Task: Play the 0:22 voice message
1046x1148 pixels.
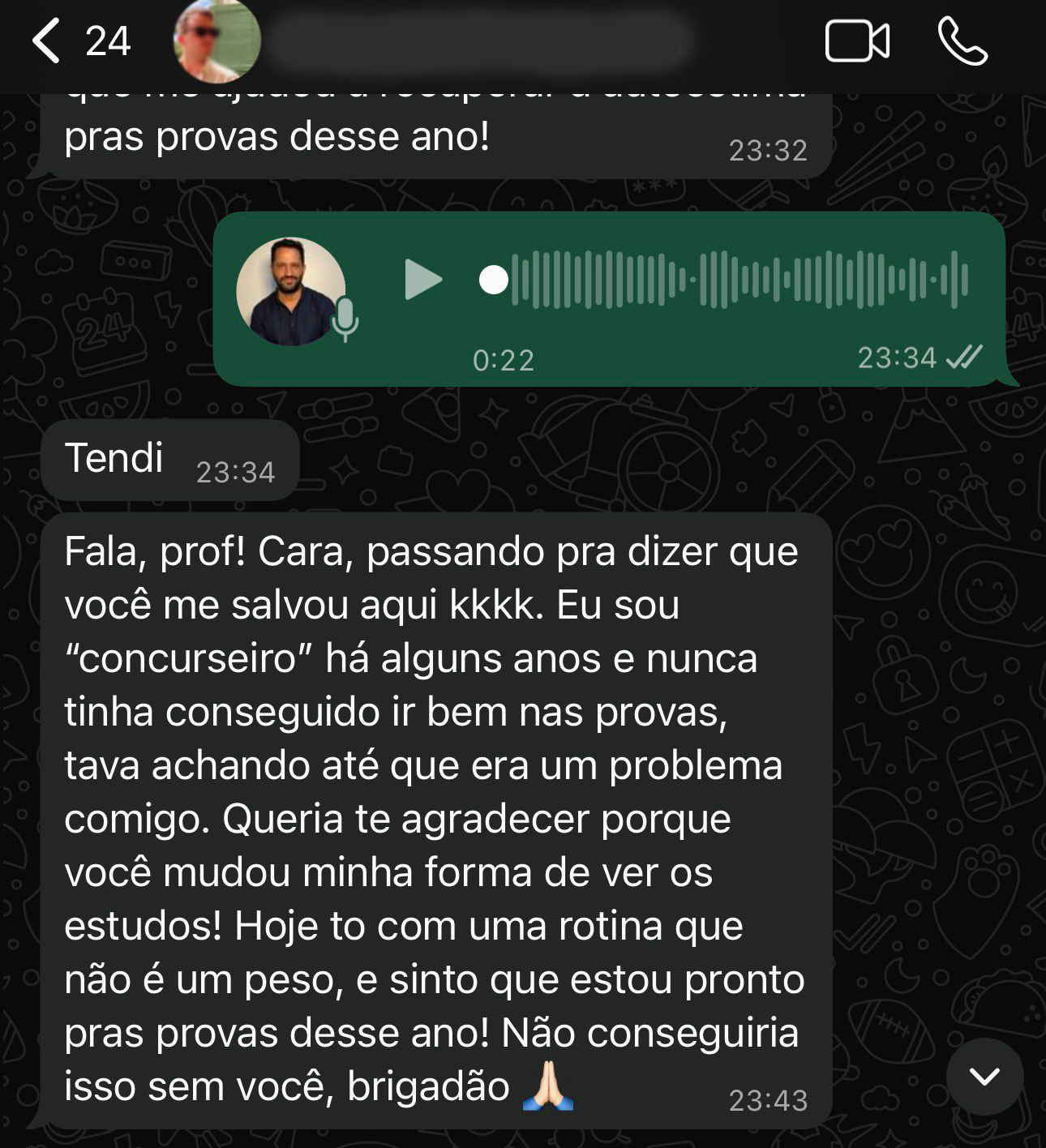Action: tap(422, 280)
